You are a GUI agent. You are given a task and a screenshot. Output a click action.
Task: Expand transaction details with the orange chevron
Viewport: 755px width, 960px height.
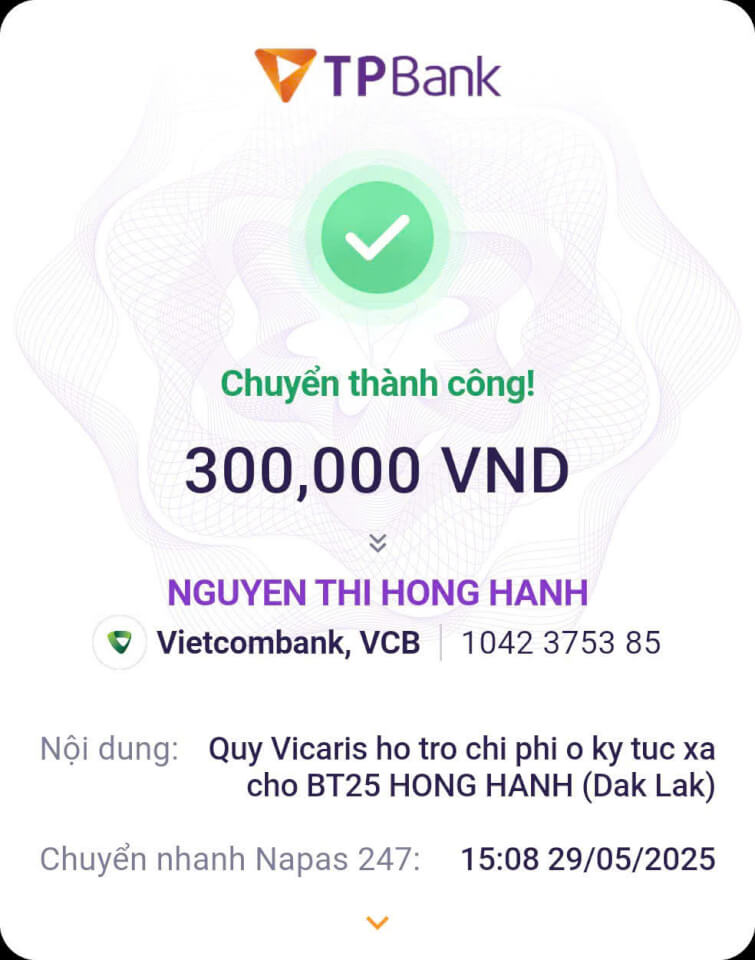(377, 923)
